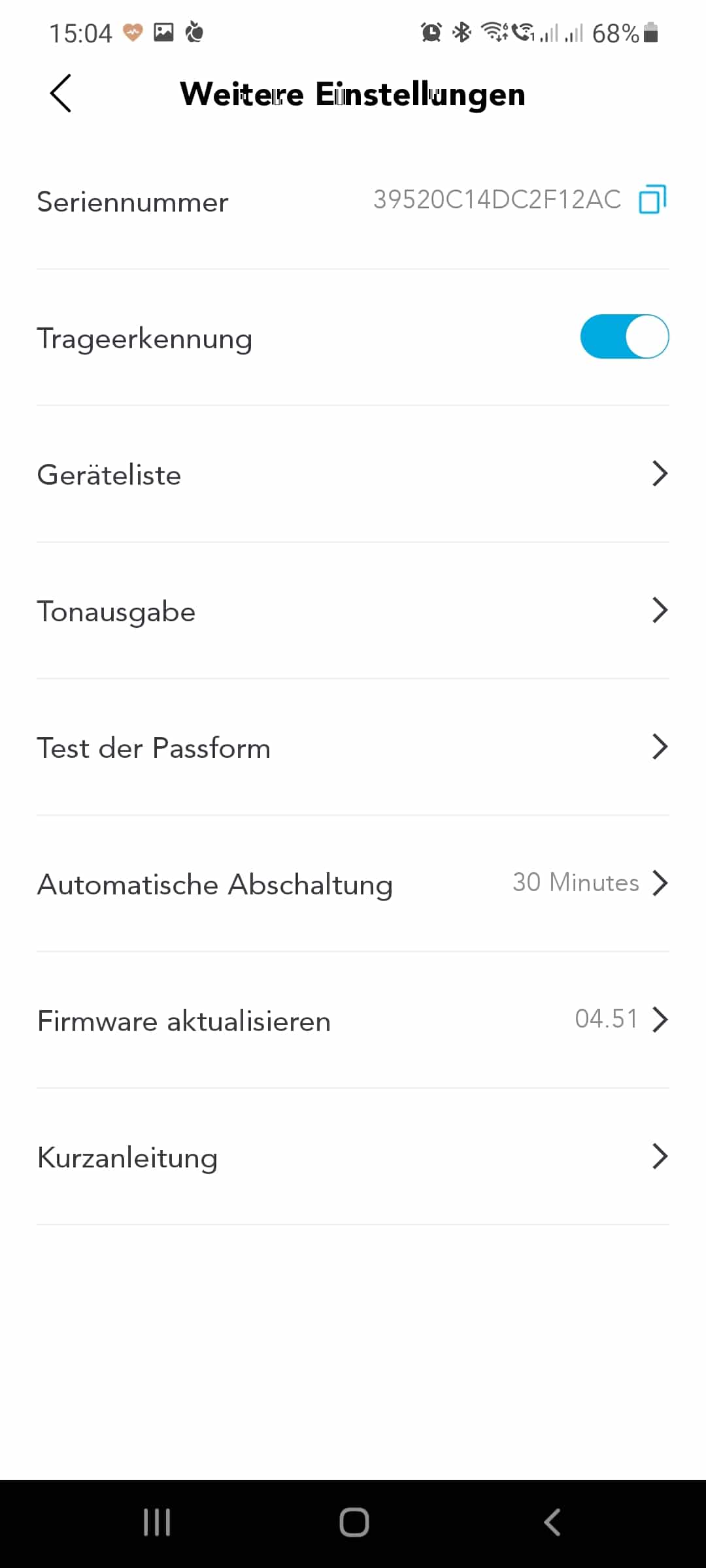Tap the system home button
This screenshot has width=706, height=1568.
click(x=354, y=1522)
